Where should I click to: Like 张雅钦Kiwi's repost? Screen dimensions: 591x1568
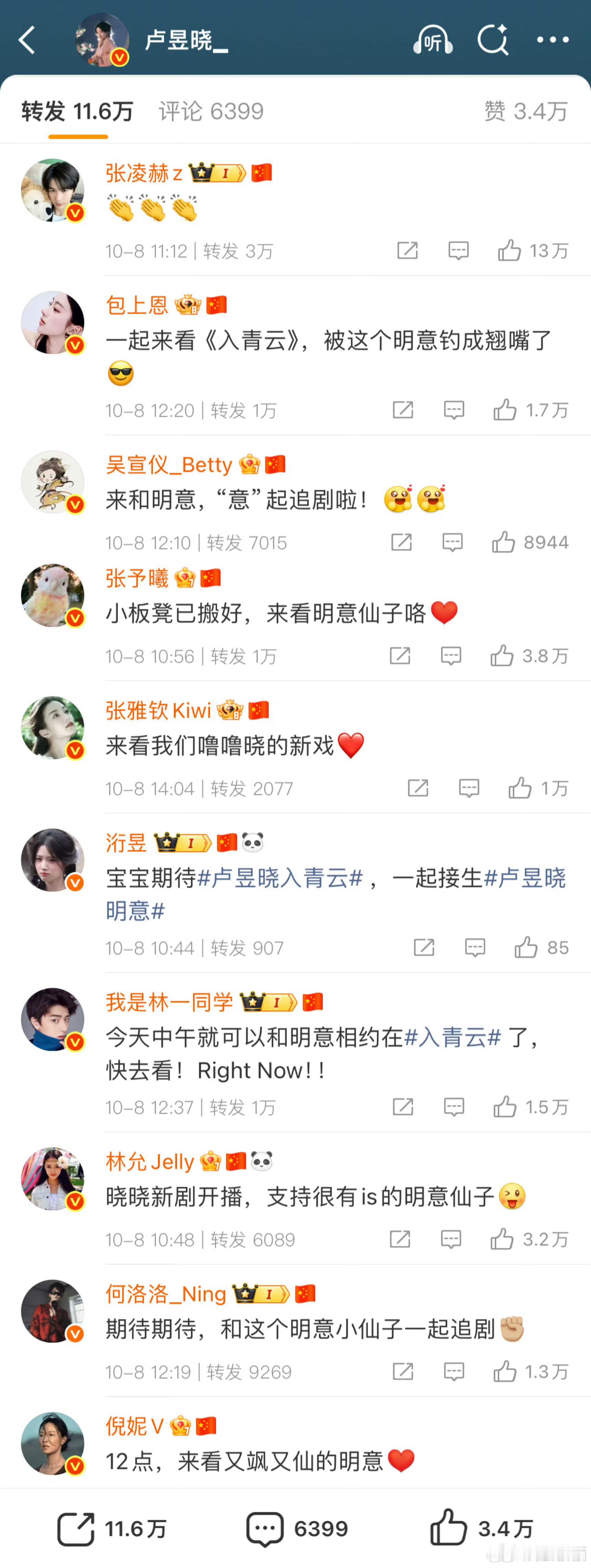[x=521, y=788]
